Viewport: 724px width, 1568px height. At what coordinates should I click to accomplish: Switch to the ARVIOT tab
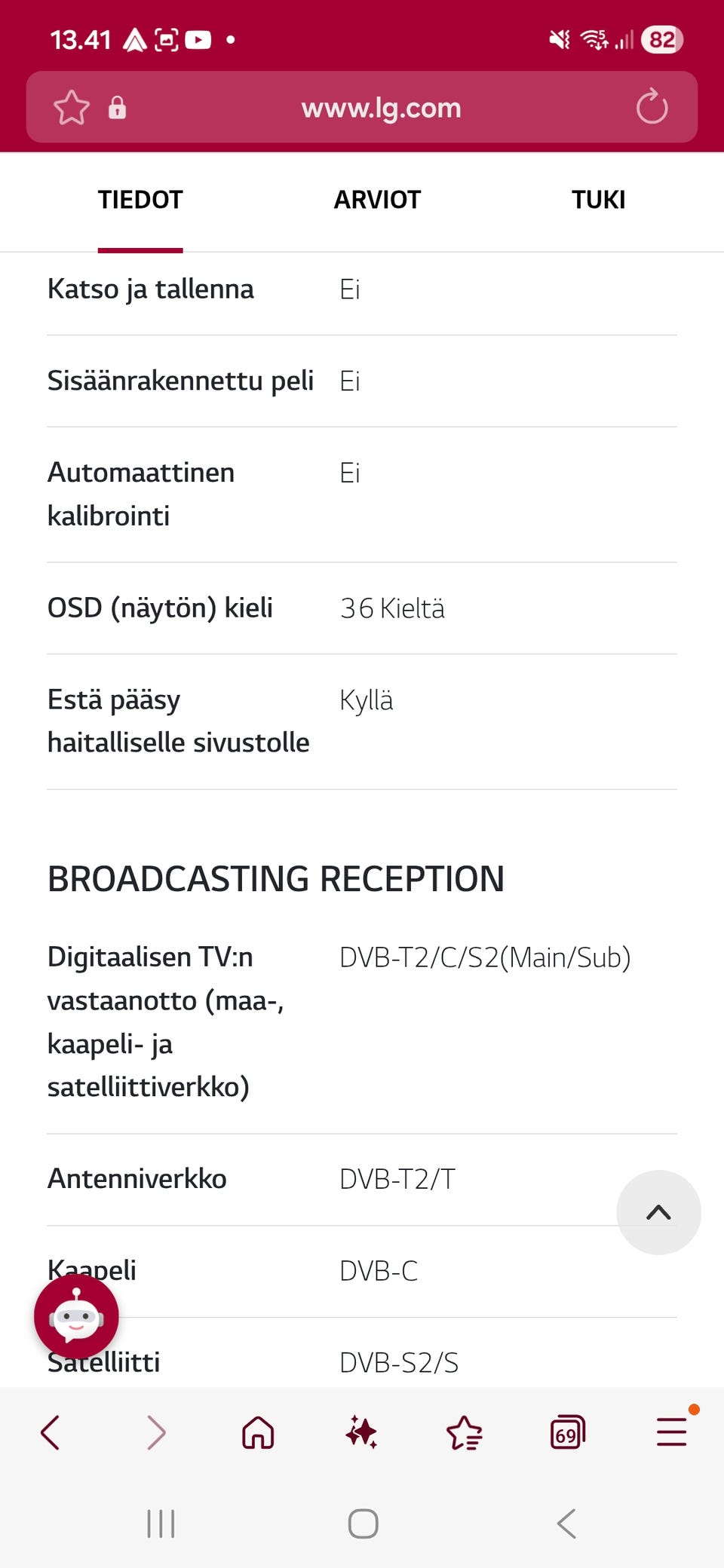(377, 200)
